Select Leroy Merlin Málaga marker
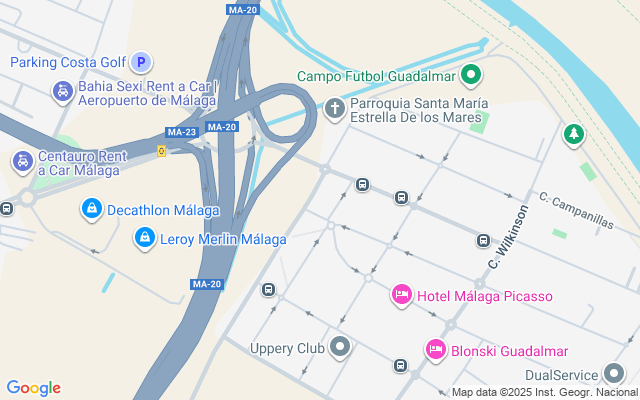This screenshot has width=640, height=400. click(145, 238)
